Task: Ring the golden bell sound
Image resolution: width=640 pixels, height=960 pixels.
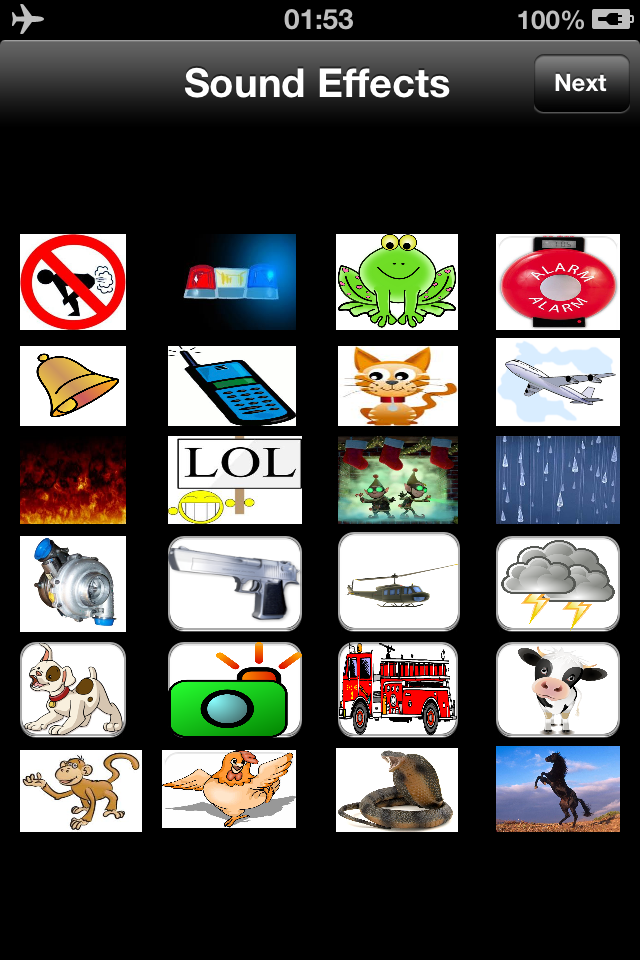Action: [73, 386]
